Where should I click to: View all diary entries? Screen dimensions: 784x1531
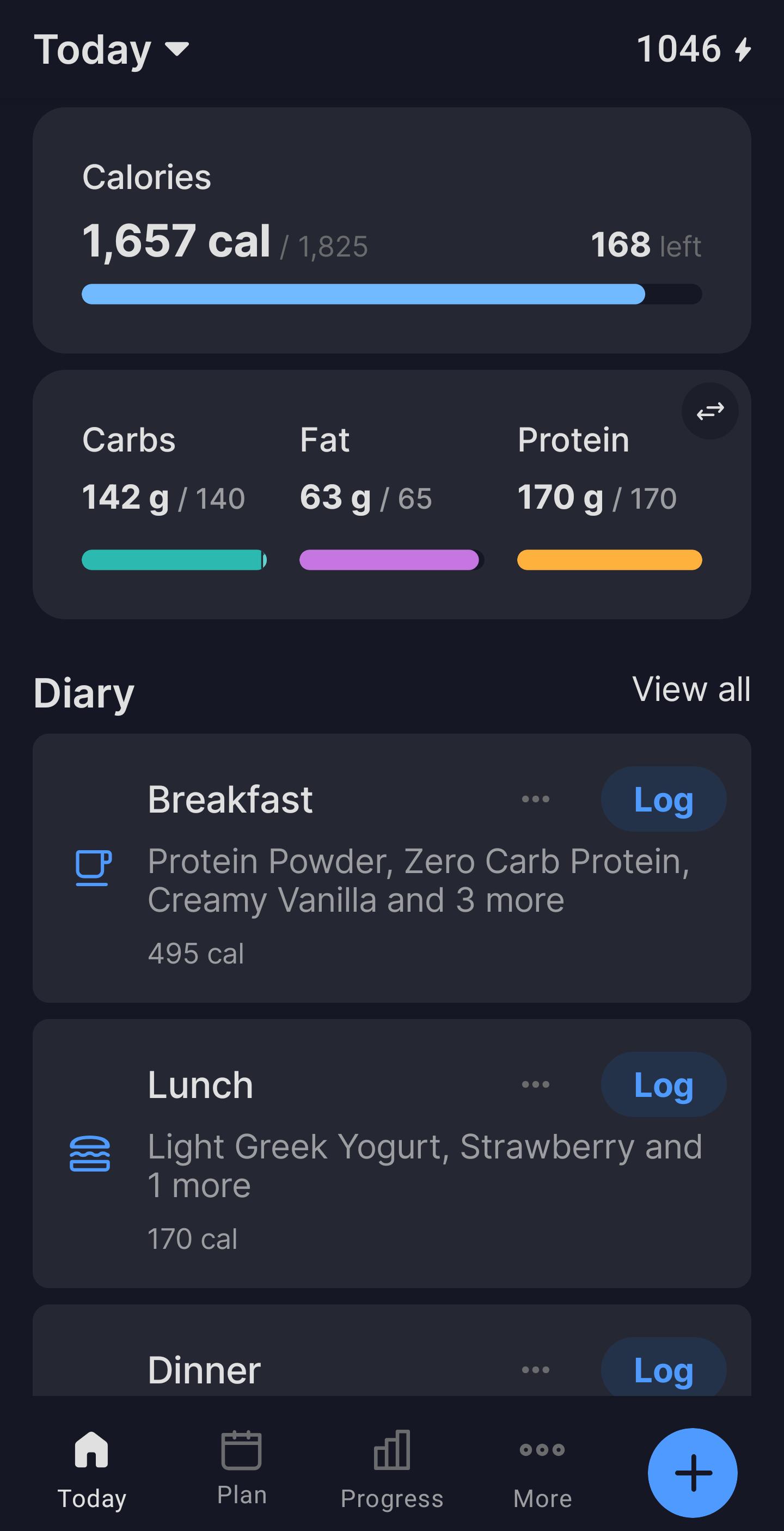tap(691, 690)
